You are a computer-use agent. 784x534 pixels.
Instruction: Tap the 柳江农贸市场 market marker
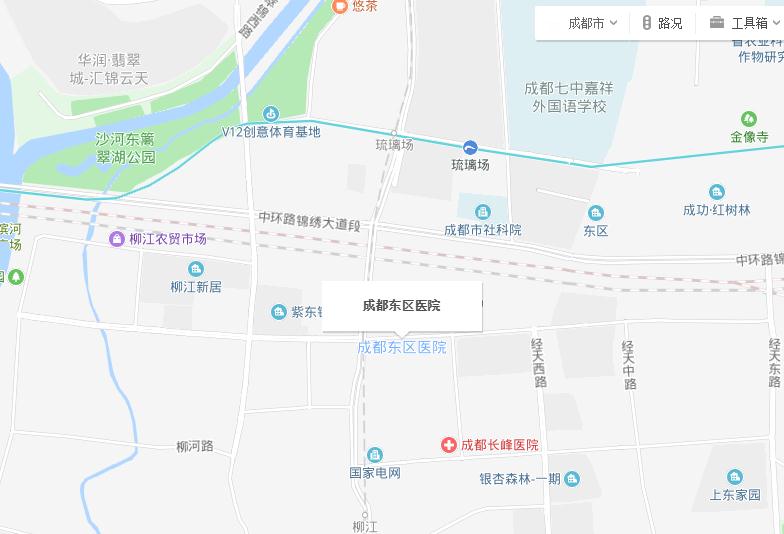pos(118,239)
